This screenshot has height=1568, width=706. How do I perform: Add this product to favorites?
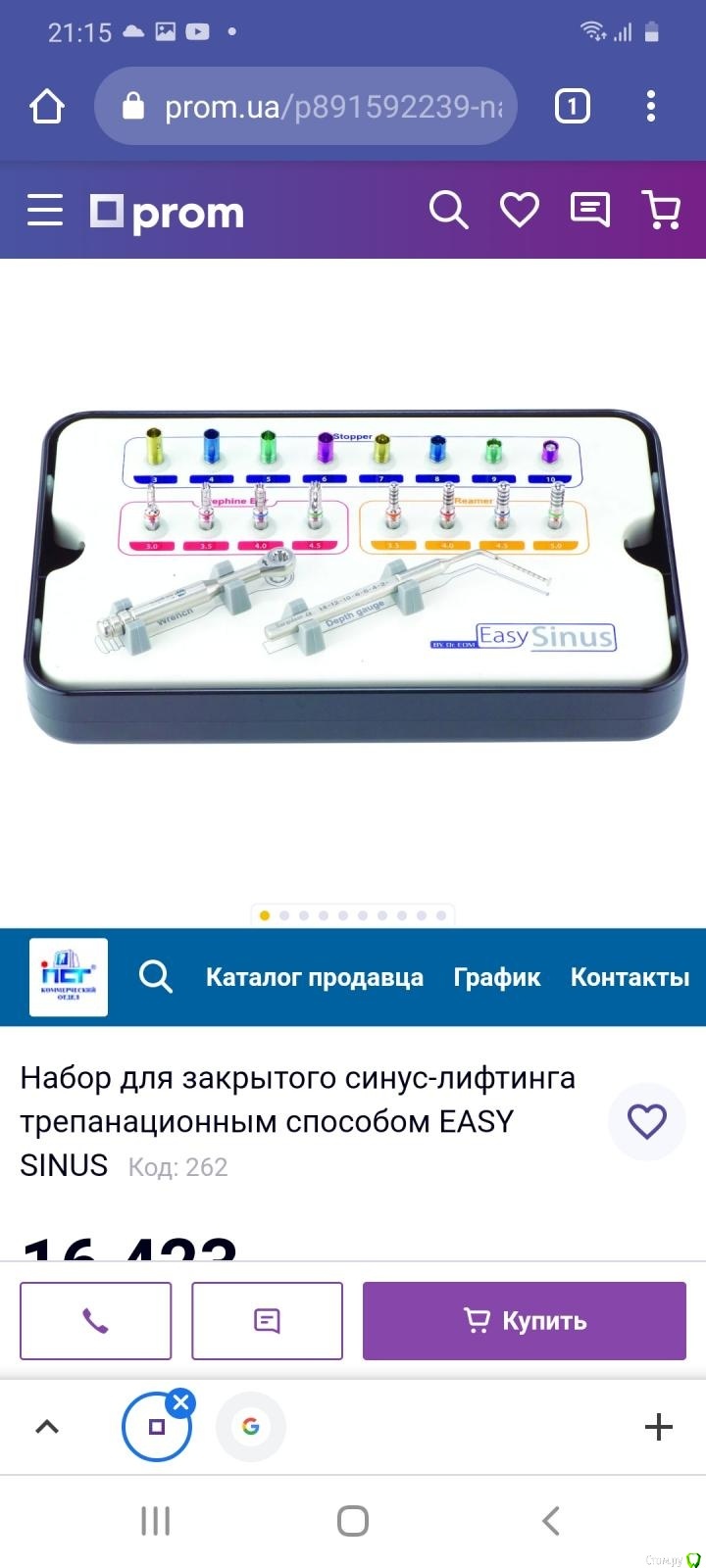(646, 1121)
